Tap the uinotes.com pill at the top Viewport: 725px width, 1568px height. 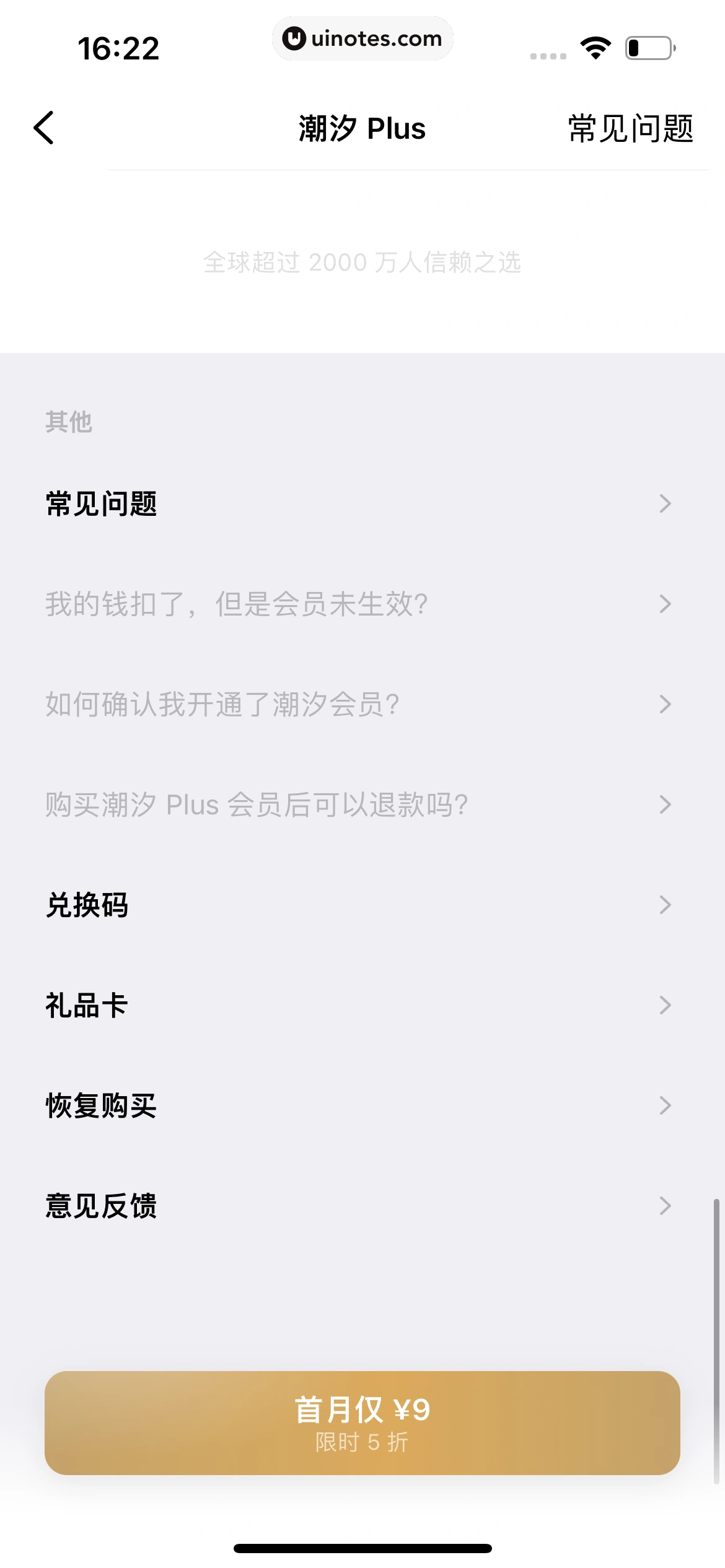(362, 38)
